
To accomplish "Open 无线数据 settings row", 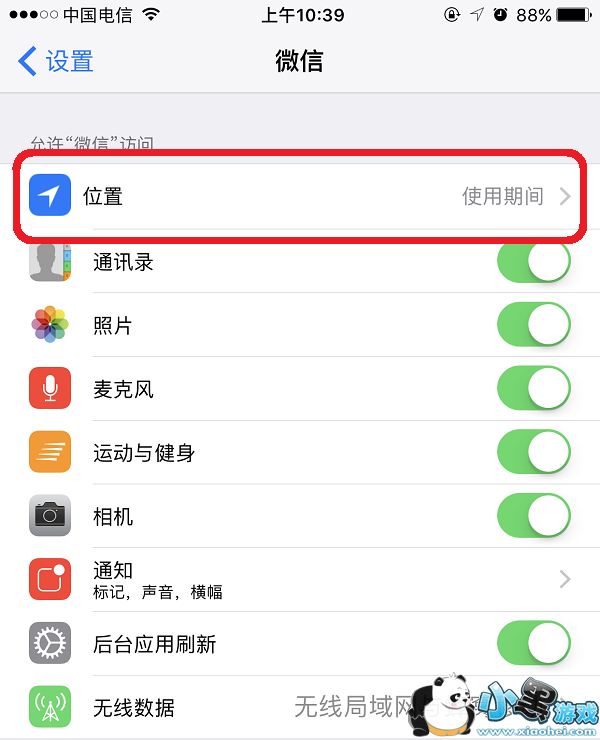I will 200,708.
